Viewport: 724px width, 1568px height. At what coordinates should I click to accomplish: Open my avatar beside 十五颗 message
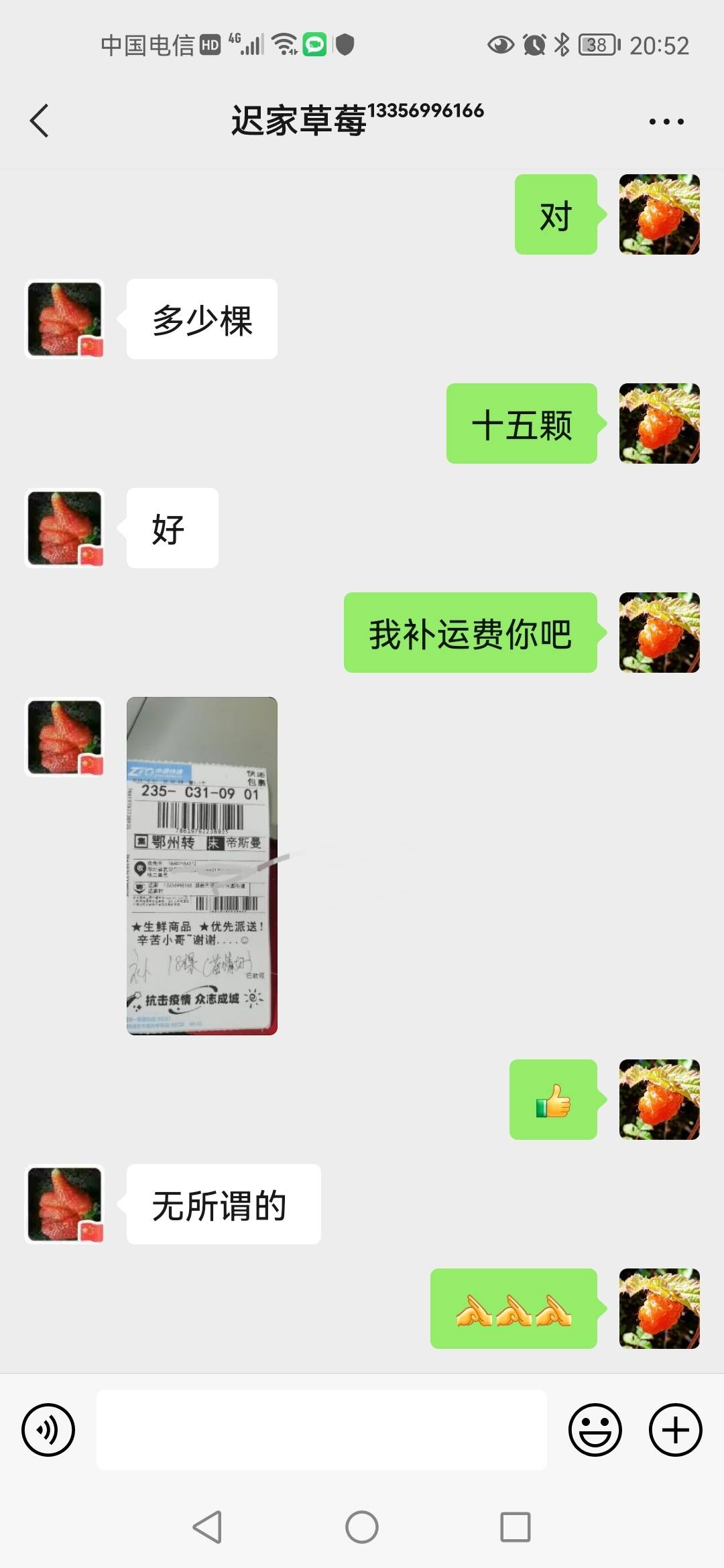660,423
